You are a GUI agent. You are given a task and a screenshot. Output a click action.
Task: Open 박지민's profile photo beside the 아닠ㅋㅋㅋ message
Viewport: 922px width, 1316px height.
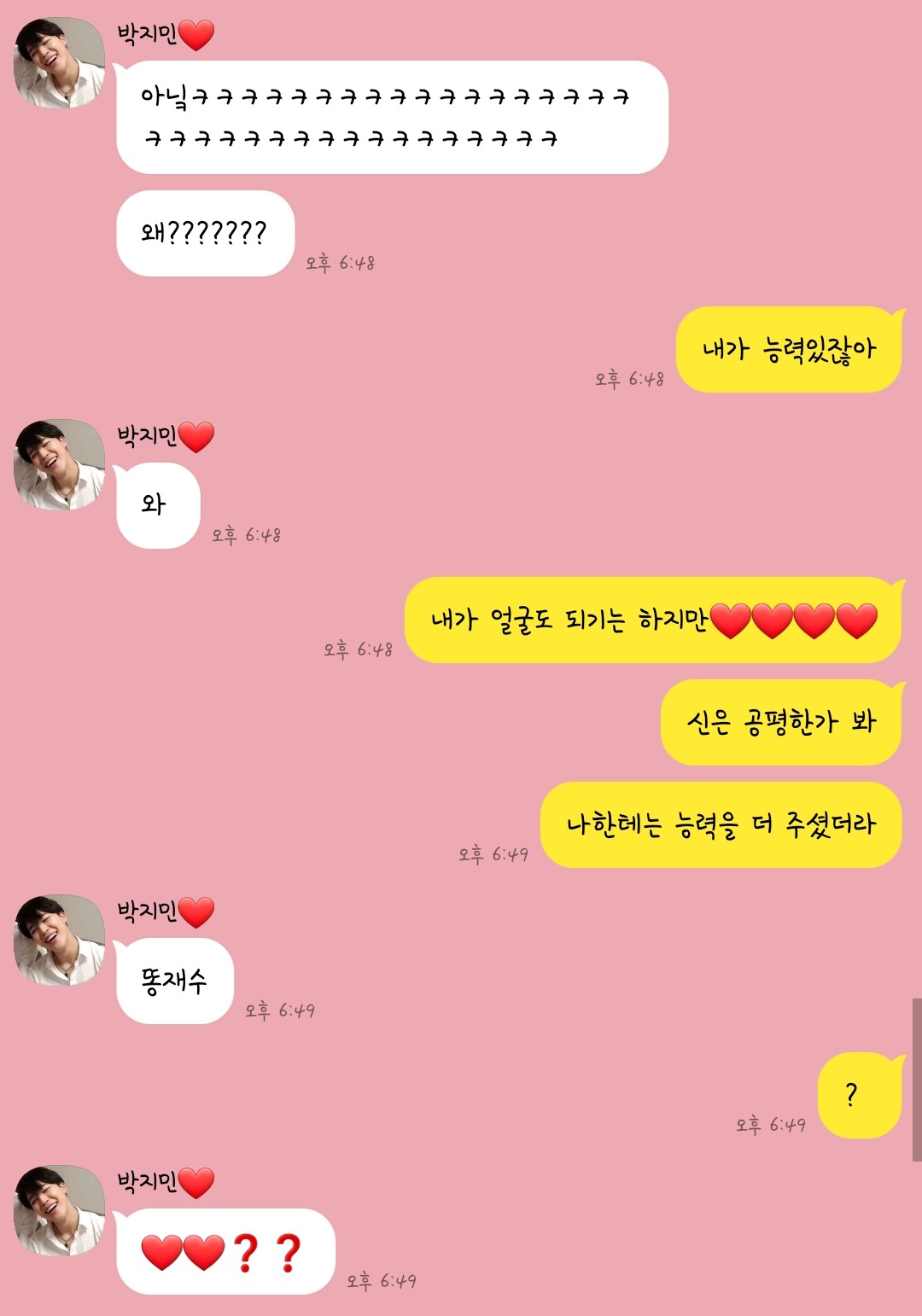click(59, 63)
